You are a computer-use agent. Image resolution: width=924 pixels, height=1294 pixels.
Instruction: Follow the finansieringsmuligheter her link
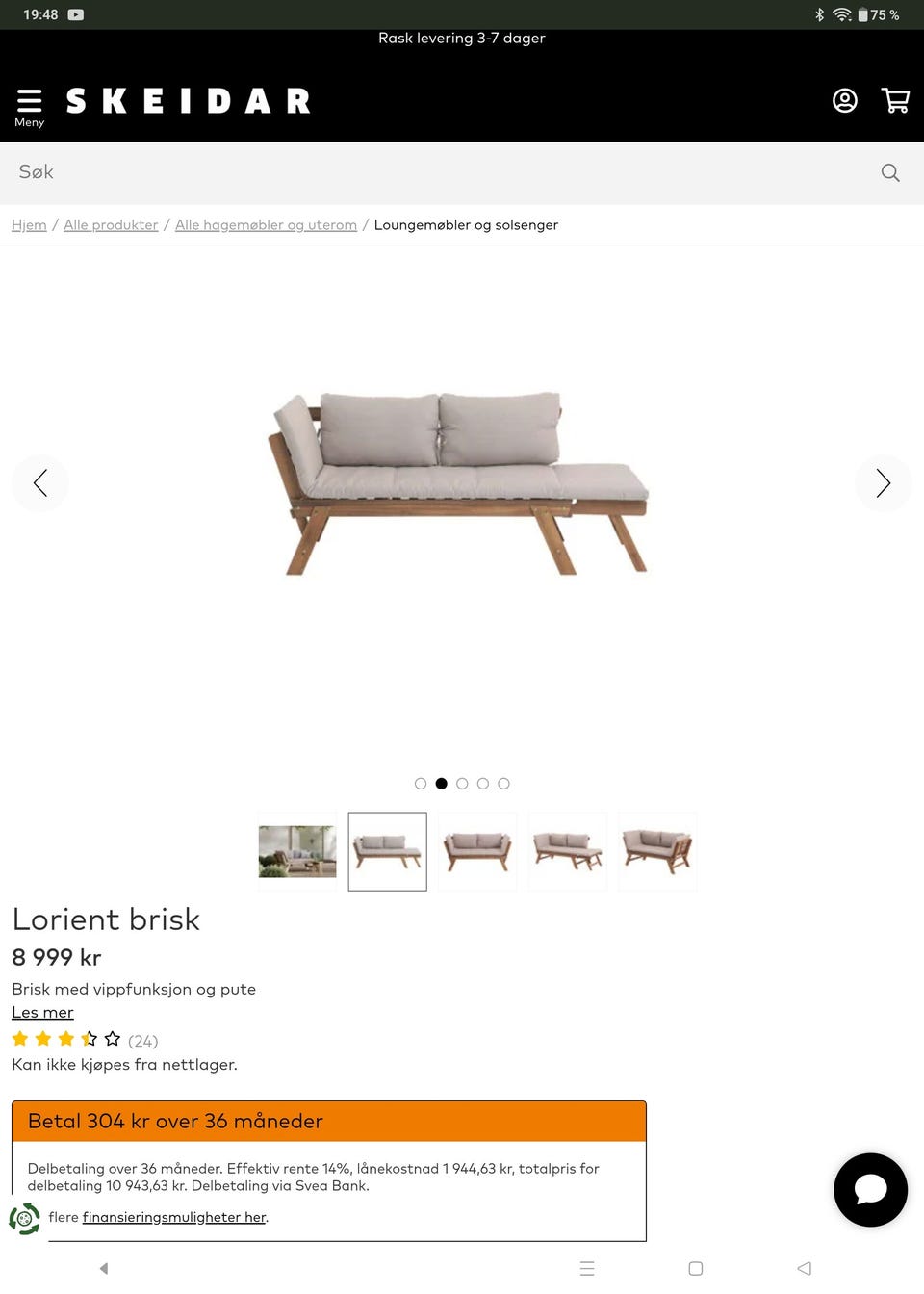[175, 1216]
